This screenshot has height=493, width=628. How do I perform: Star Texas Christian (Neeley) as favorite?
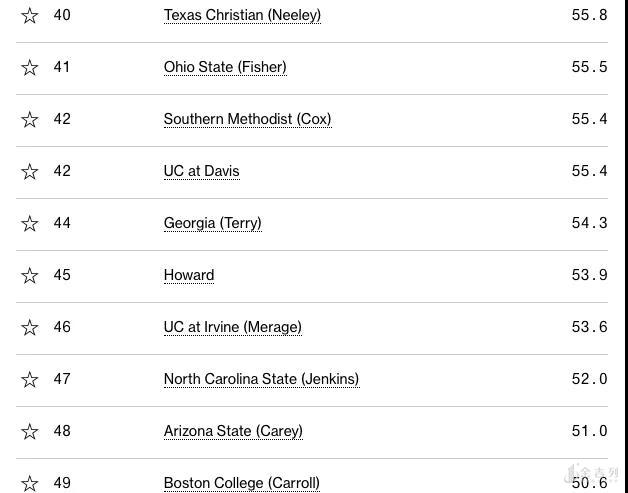click(30, 15)
